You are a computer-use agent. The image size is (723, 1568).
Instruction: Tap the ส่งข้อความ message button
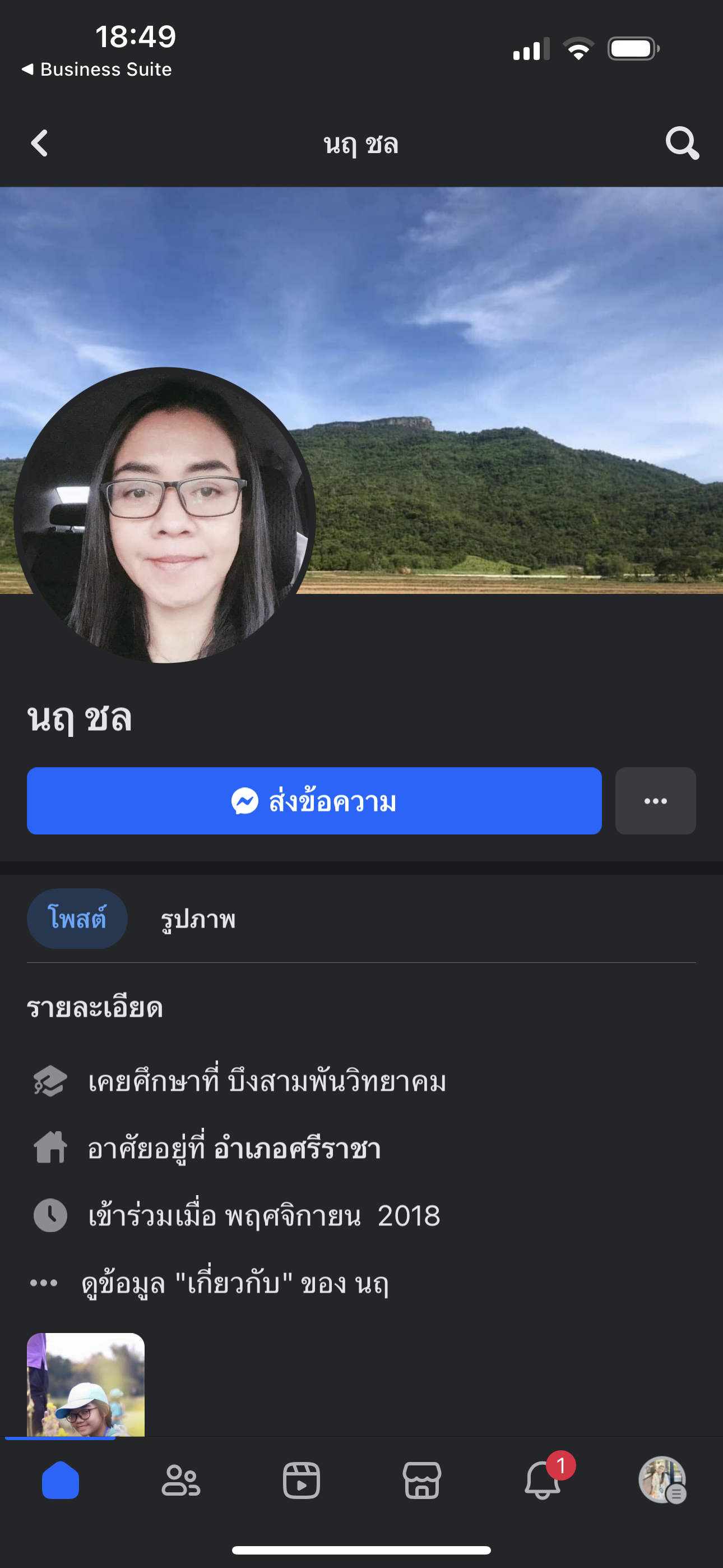point(314,801)
